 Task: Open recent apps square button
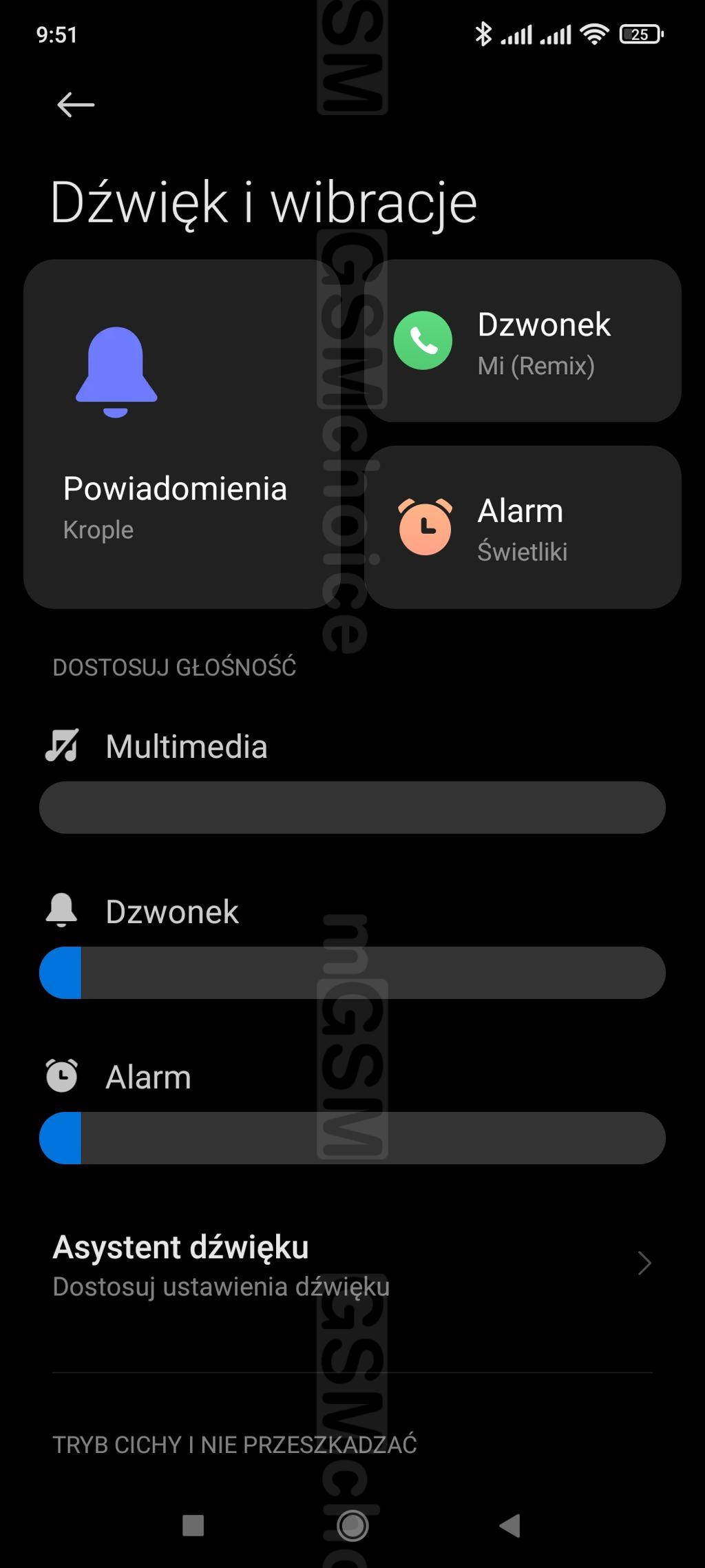point(193,1525)
